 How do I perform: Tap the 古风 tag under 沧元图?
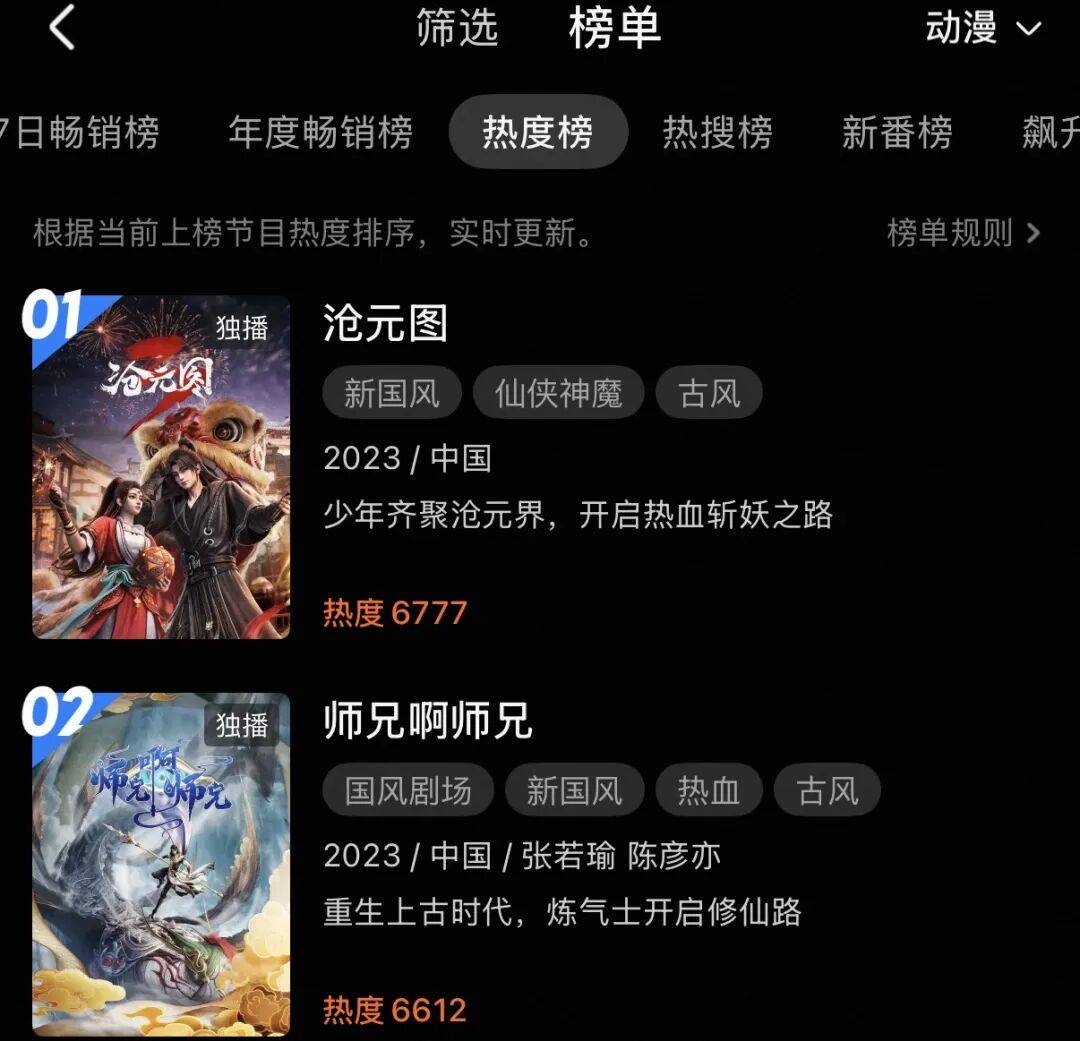[709, 393]
